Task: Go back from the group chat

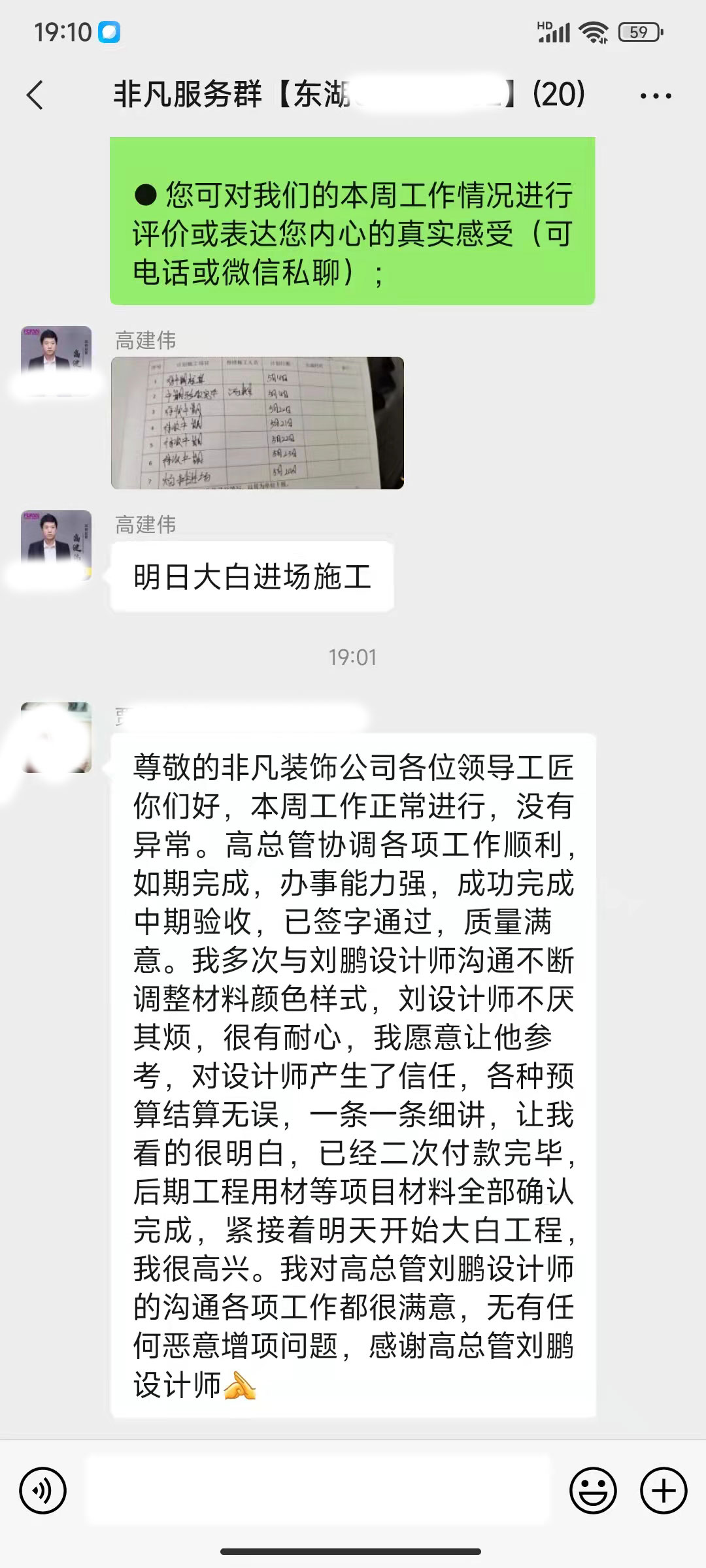Action: (35, 95)
